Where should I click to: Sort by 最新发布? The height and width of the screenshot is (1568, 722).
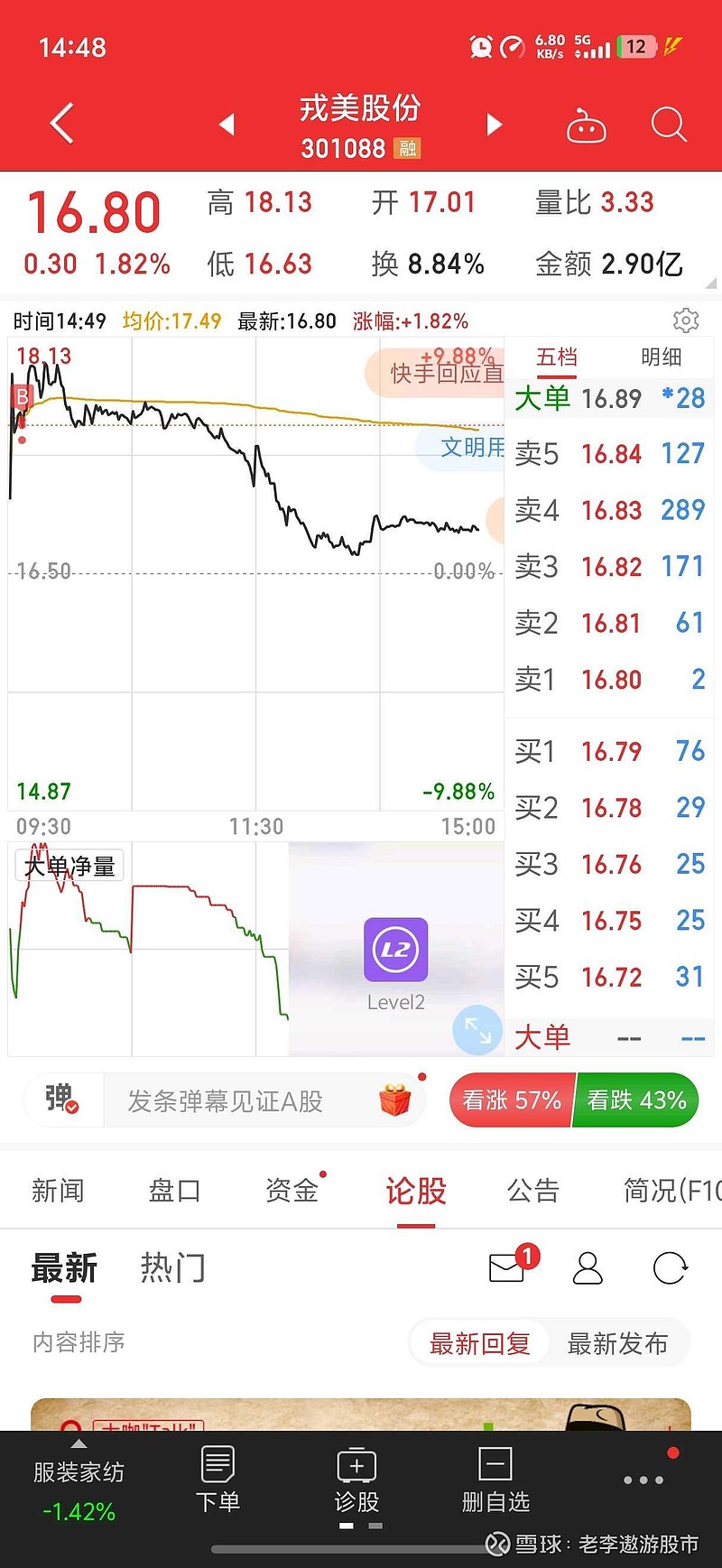click(x=617, y=1343)
